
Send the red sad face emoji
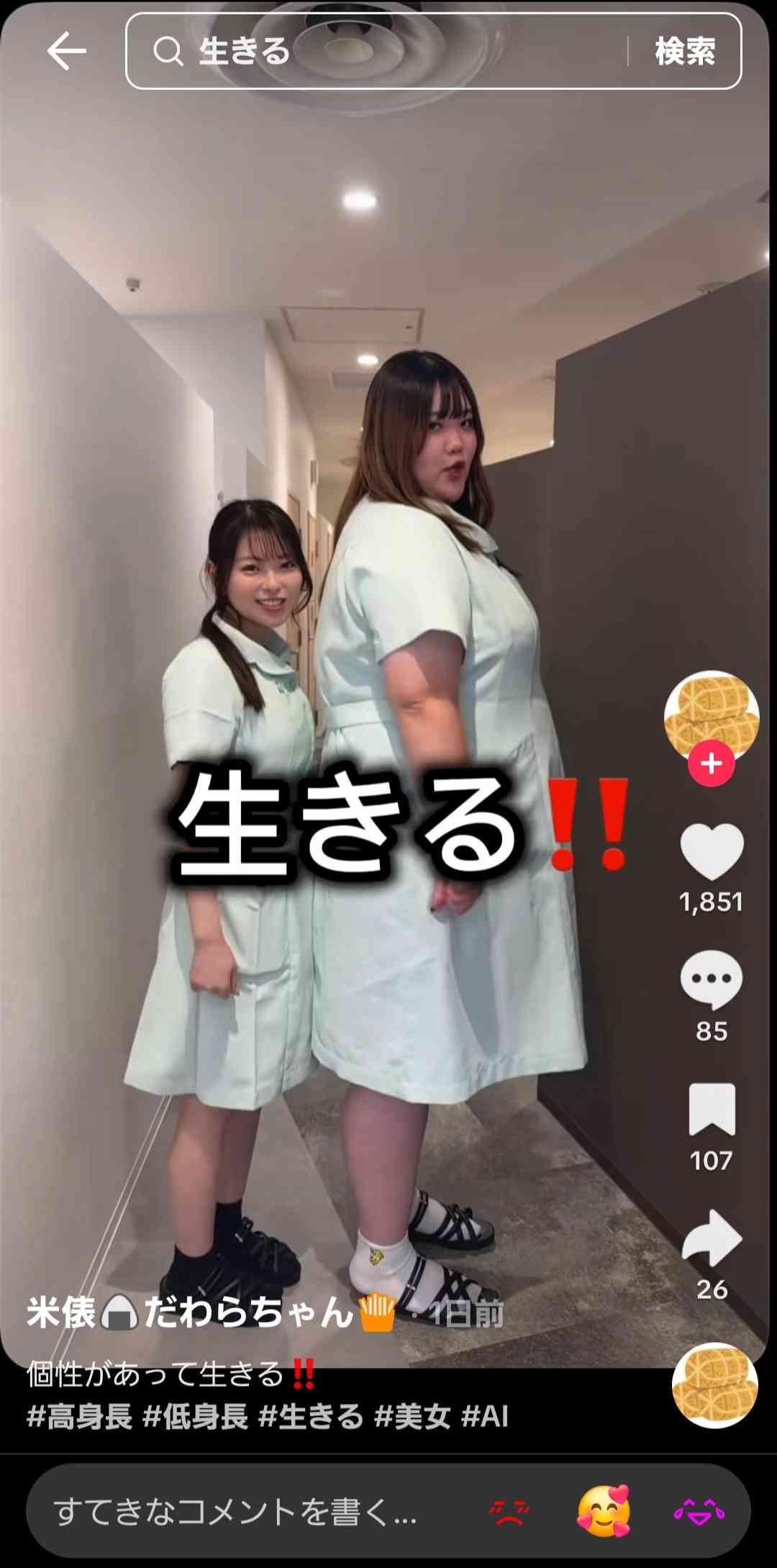point(509,1512)
